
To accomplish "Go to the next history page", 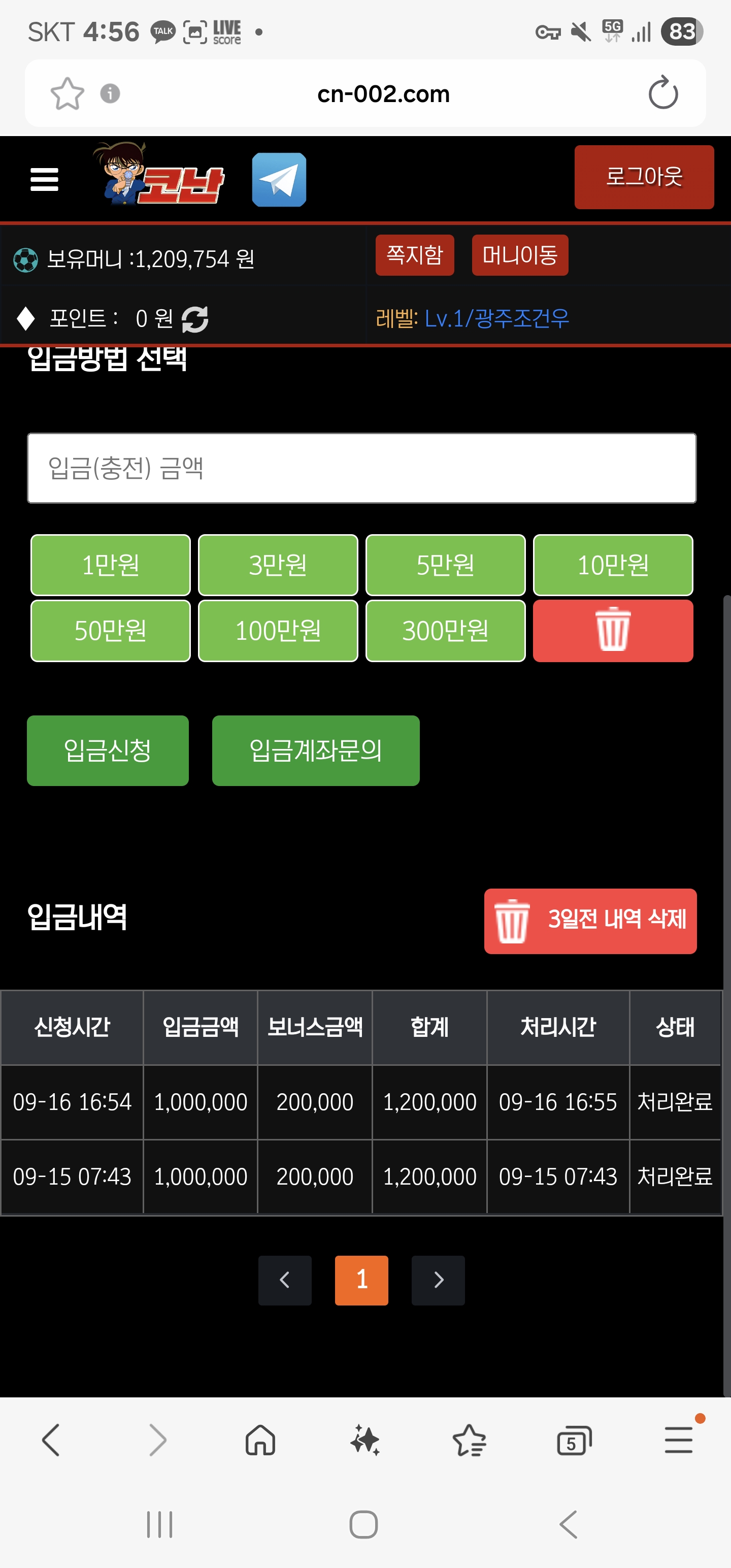I will pos(438,1280).
